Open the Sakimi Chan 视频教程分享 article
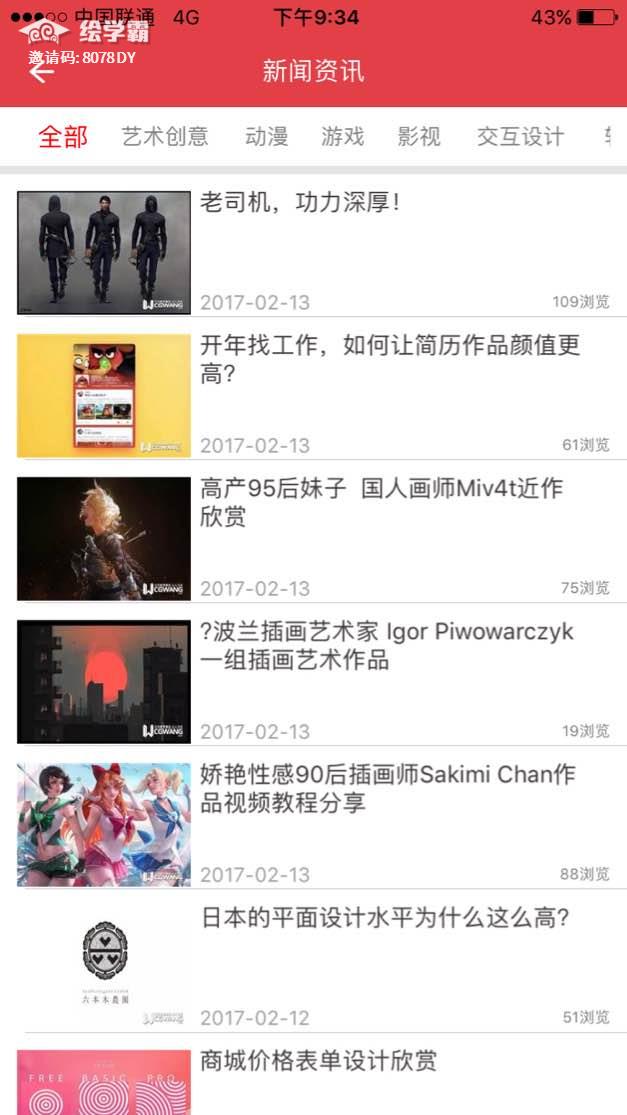Viewport: 627px width, 1115px height. 387,788
